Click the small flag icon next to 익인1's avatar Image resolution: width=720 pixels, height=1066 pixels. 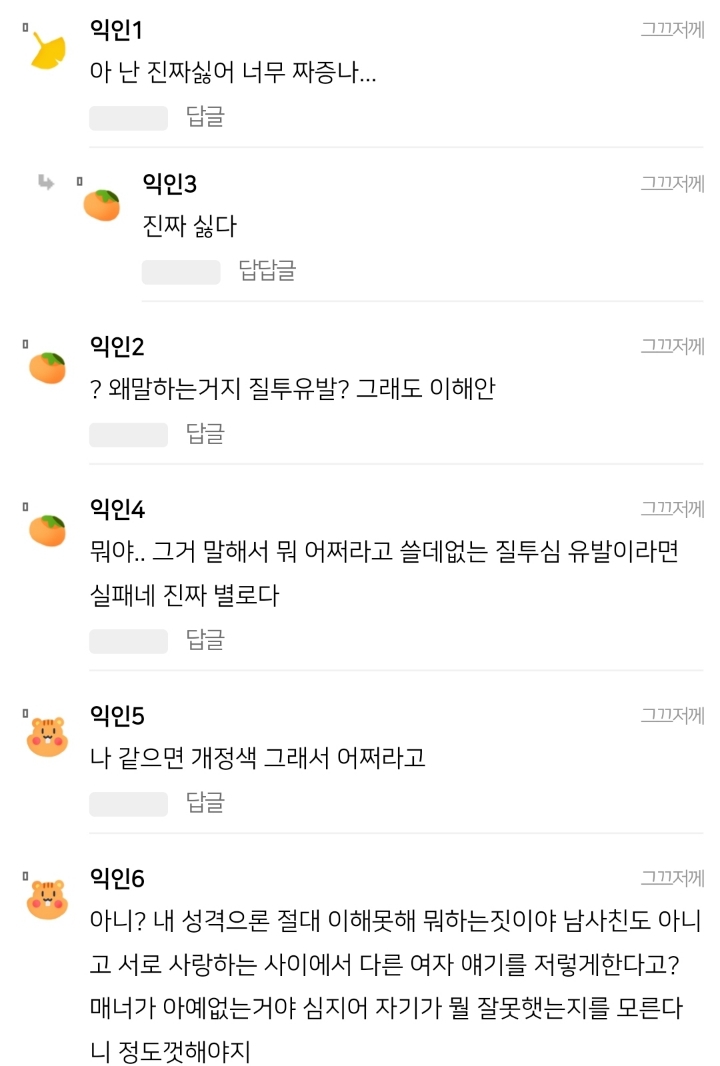coord(24,28)
